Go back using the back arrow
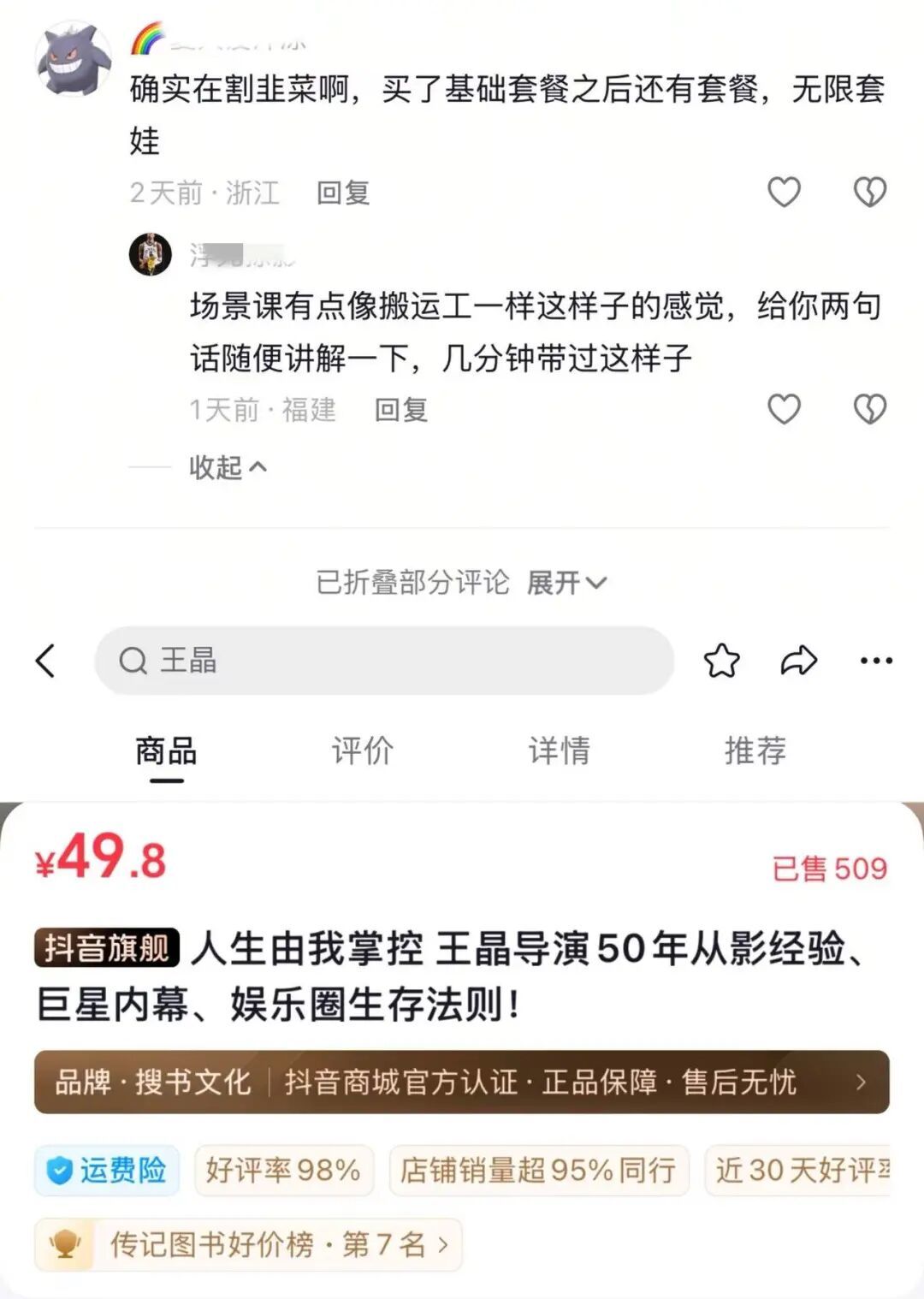This screenshot has height=1299, width=924. click(46, 661)
